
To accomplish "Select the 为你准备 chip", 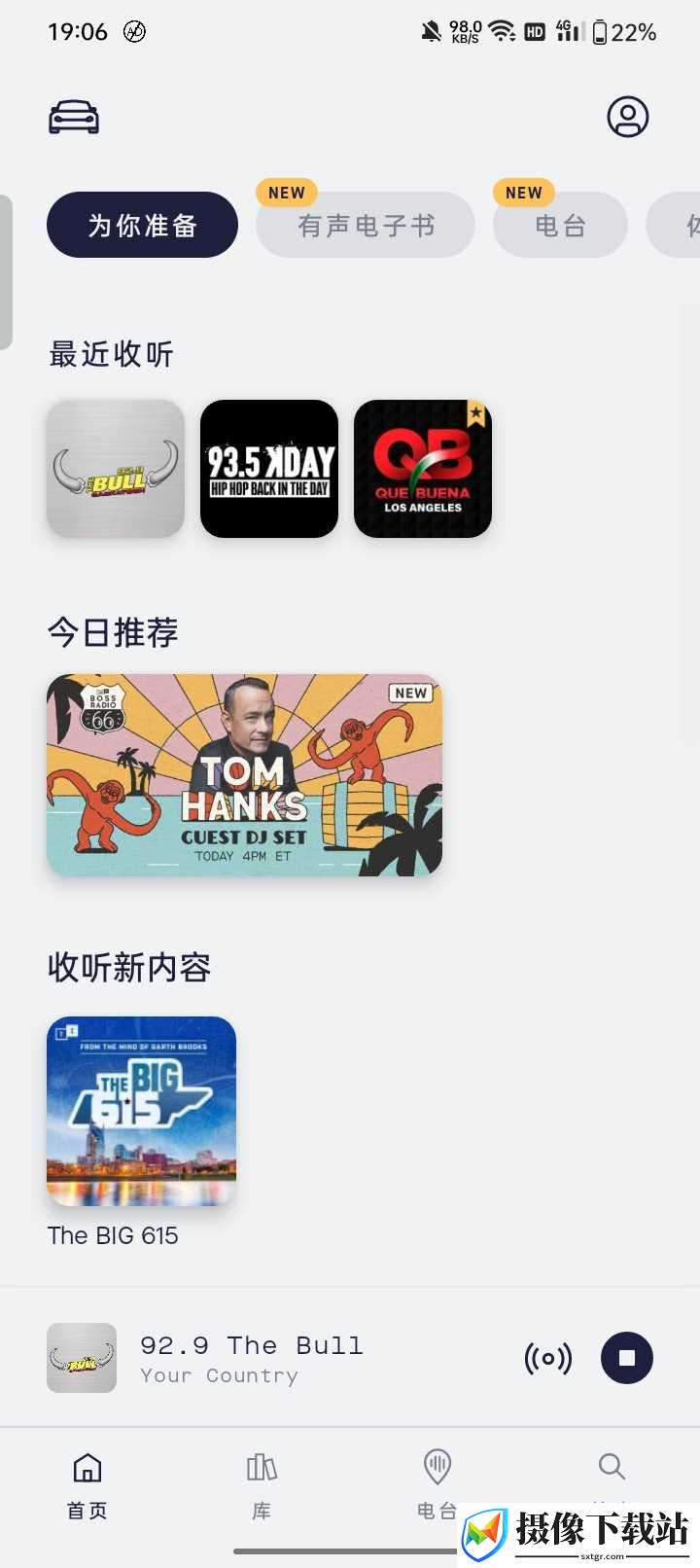I will pos(142,225).
